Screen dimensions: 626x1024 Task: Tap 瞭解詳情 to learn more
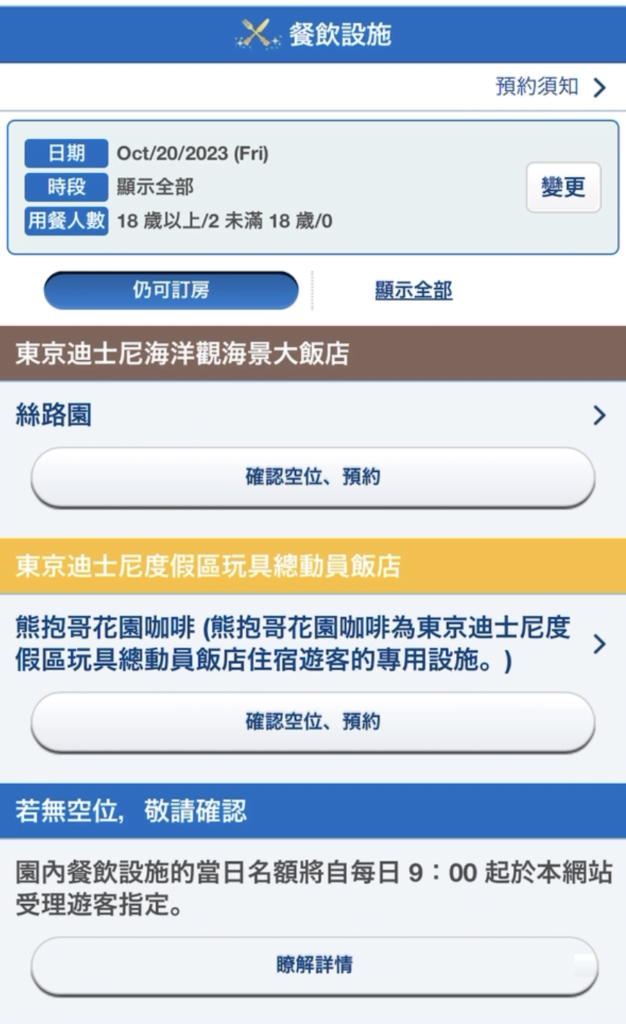coord(313,965)
